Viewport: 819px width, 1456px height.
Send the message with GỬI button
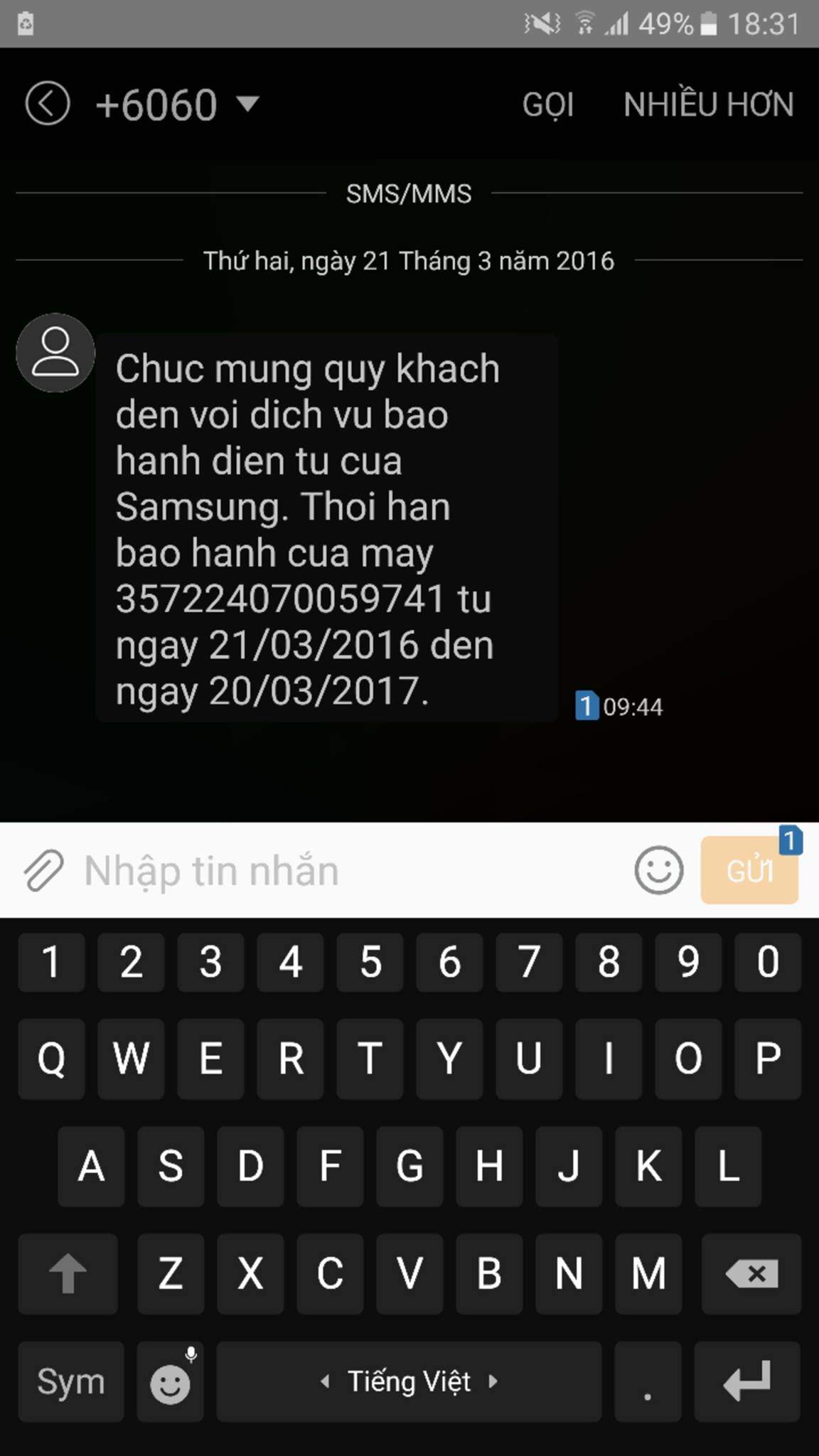(x=749, y=870)
